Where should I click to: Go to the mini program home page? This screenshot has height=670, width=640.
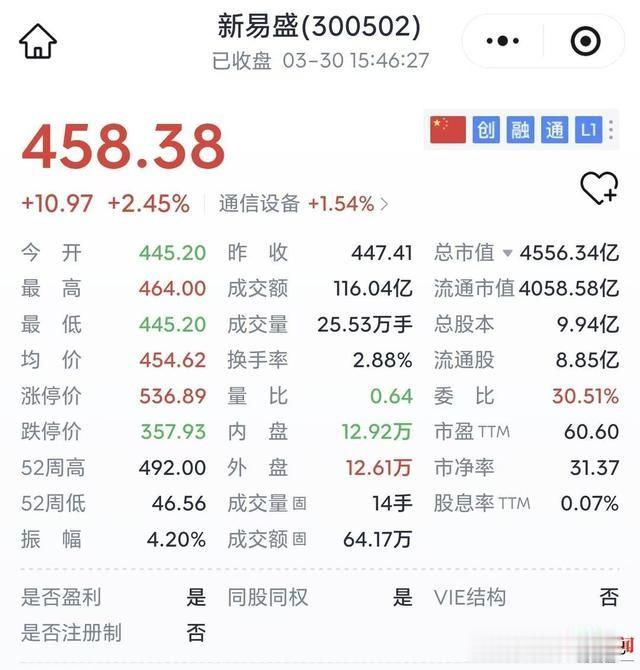(38, 41)
